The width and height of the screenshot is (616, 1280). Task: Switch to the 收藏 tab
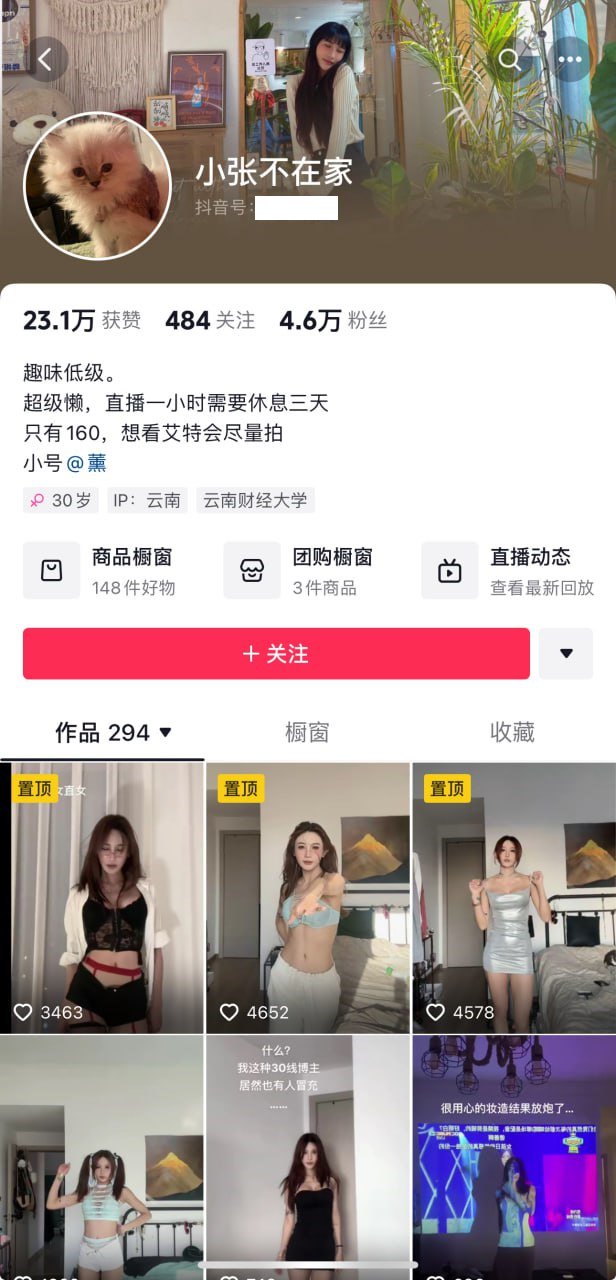(512, 733)
